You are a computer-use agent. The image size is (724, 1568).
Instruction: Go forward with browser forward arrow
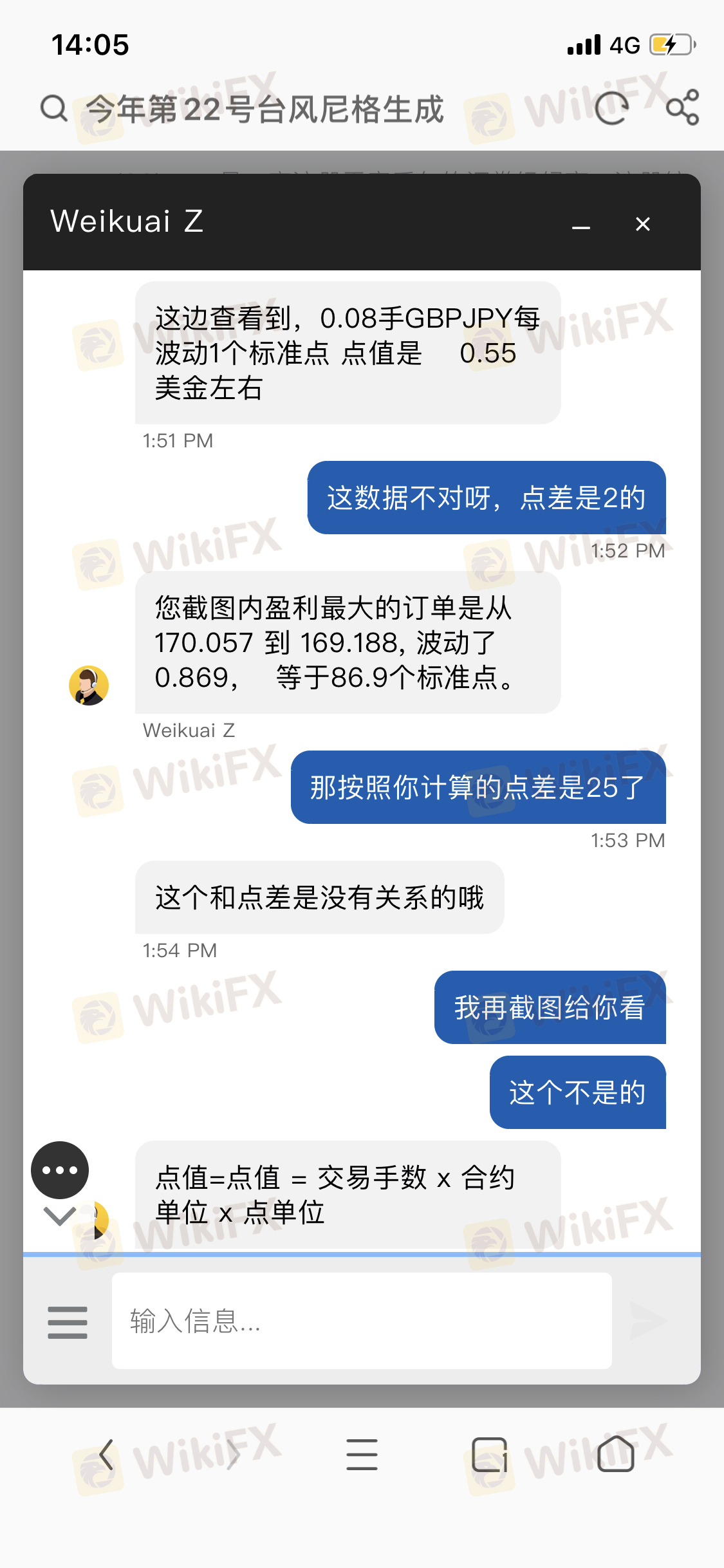pos(233,1455)
